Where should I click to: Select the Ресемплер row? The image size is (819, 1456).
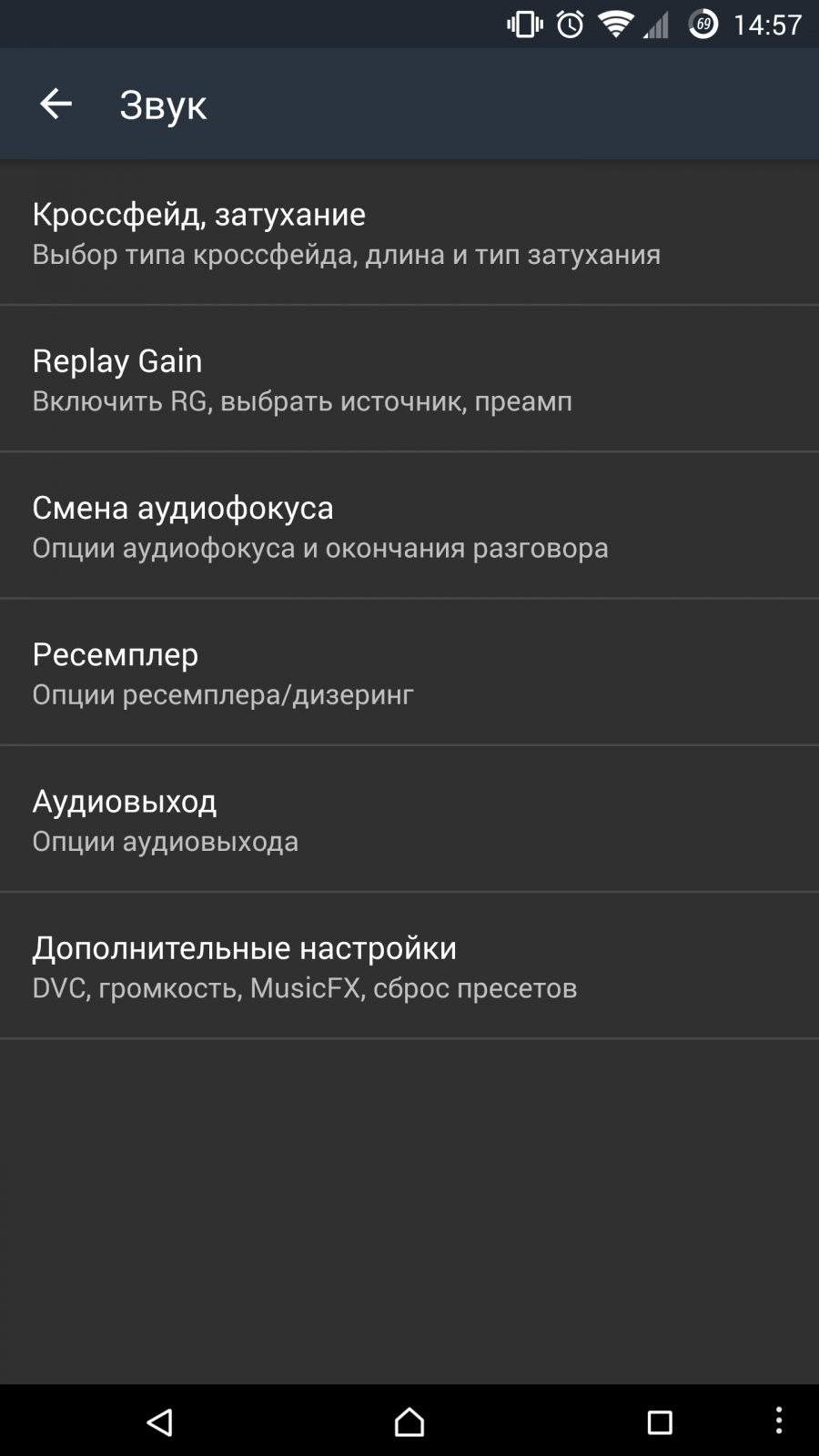pos(409,672)
